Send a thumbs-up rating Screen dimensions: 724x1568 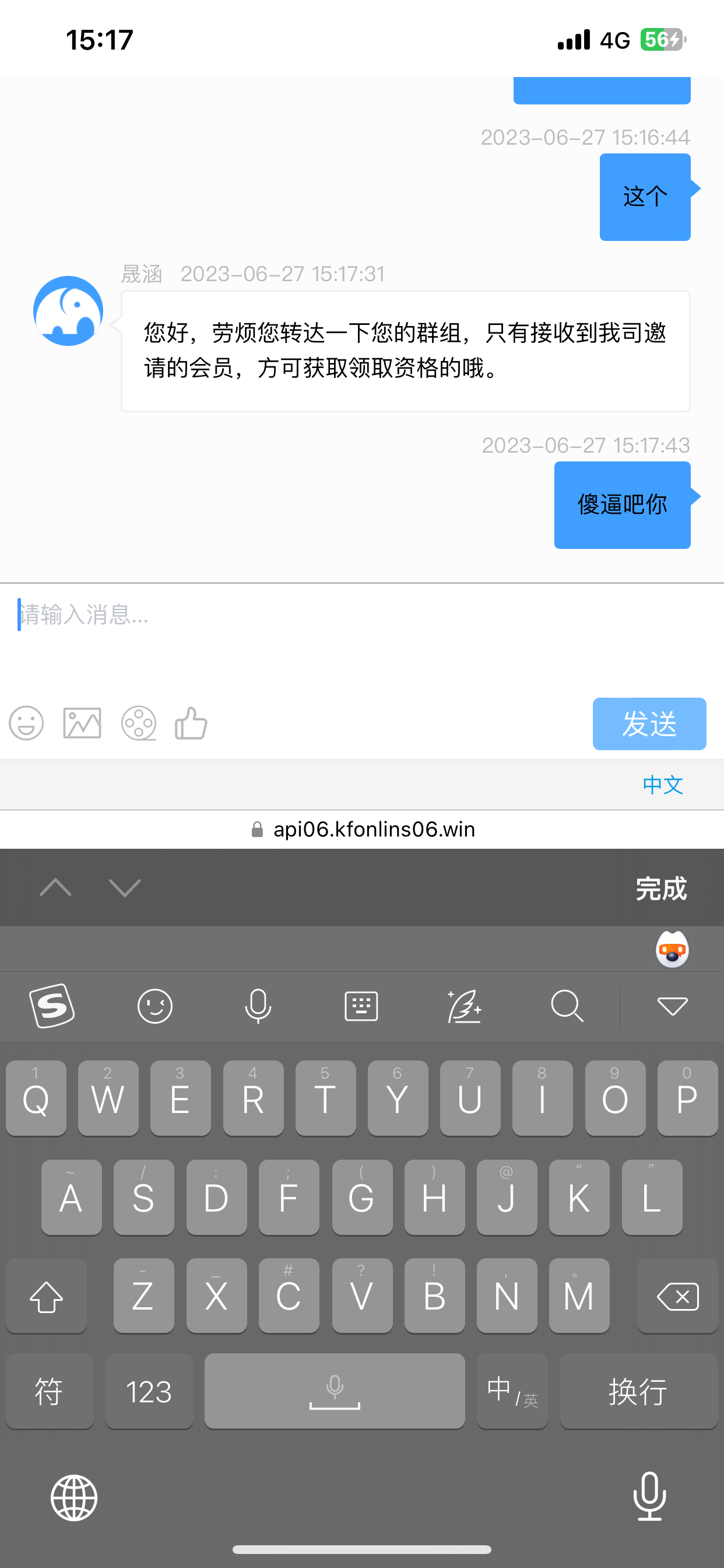(x=191, y=723)
